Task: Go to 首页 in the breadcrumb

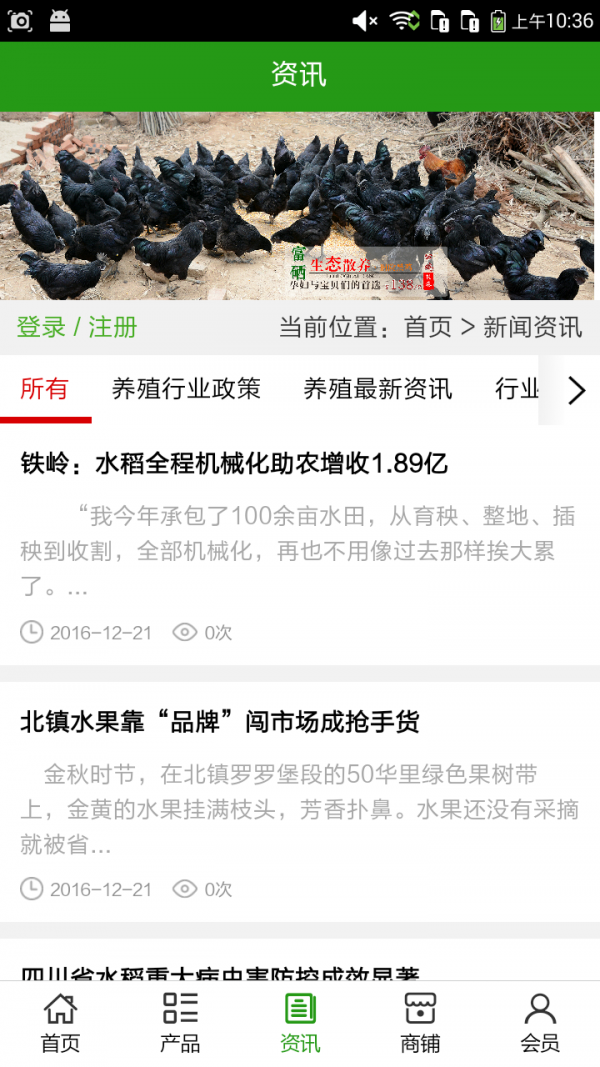Action: tap(427, 327)
